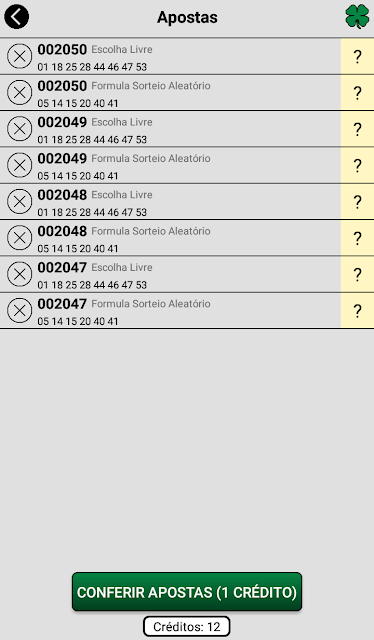This screenshot has height=640, width=374.
Task: Open the Créditos: 12 box
Action: pyautogui.click(x=187, y=626)
